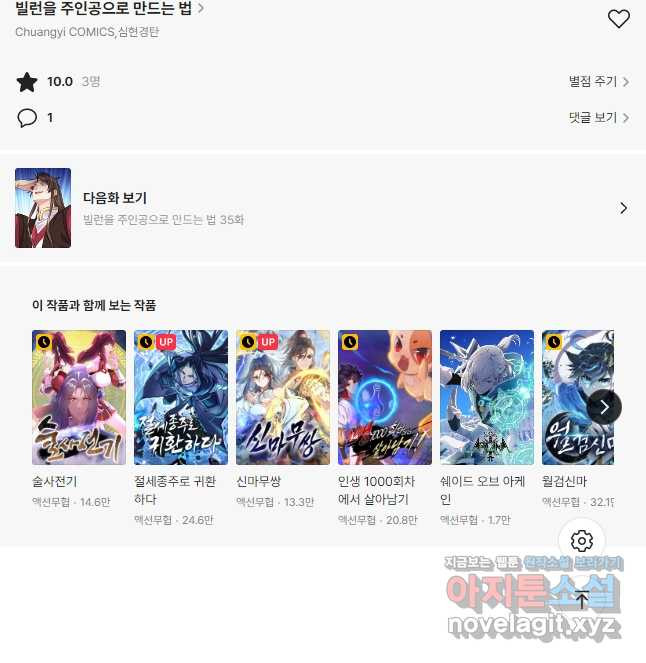The height and width of the screenshot is (663, 646).
Task: Open the viewer settings gear
Action: point(582,541)
